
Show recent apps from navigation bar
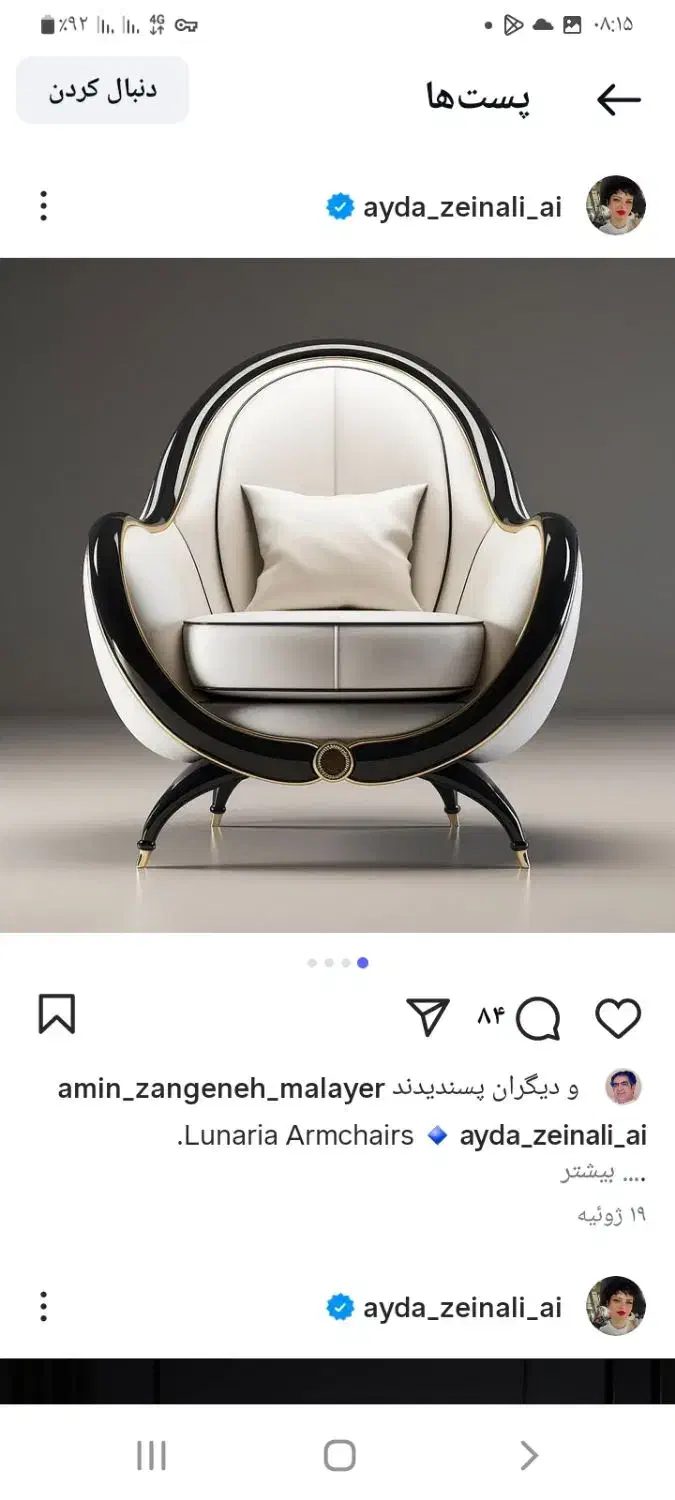[x=151, y=1455]
